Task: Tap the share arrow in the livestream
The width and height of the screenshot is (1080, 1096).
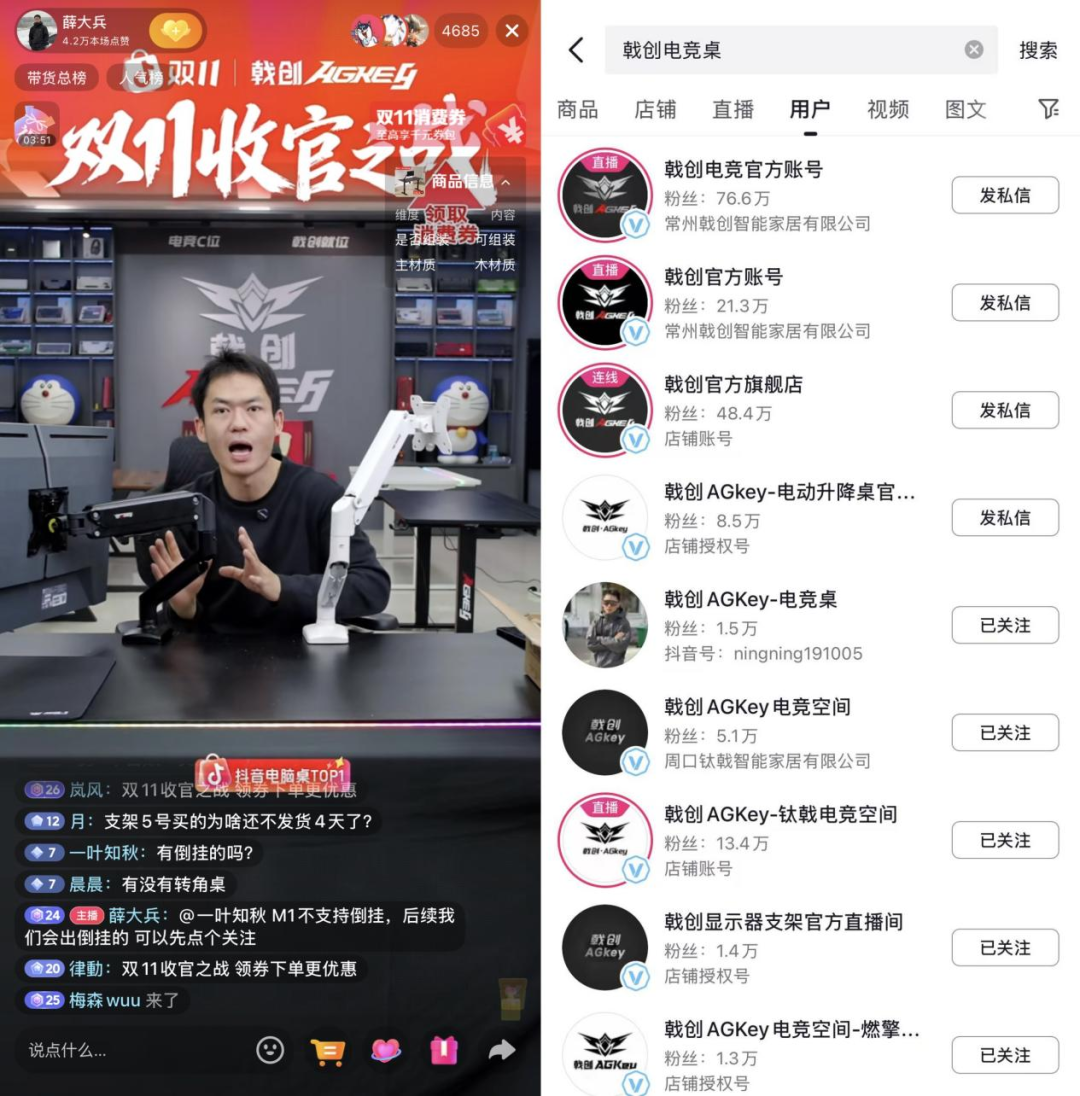Action: pos(500,1052)
